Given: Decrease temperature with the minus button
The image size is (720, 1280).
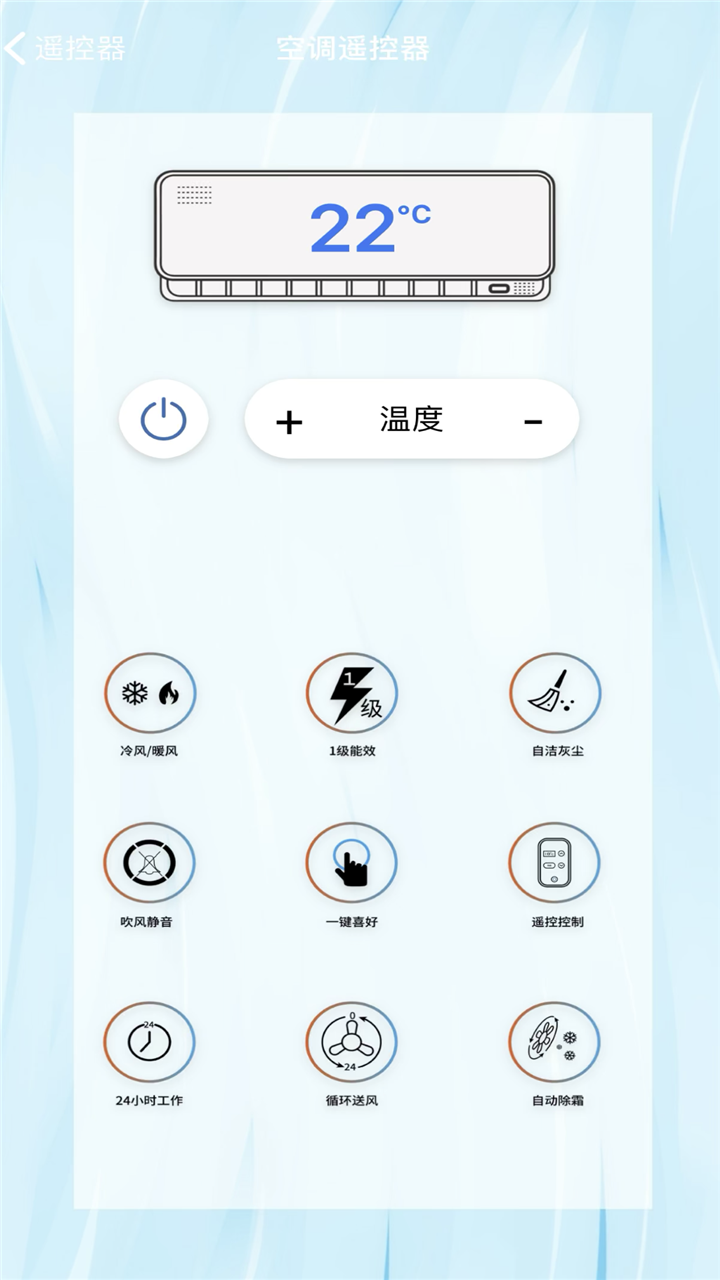Looking at the screenshot, I should tap(533, 421).
